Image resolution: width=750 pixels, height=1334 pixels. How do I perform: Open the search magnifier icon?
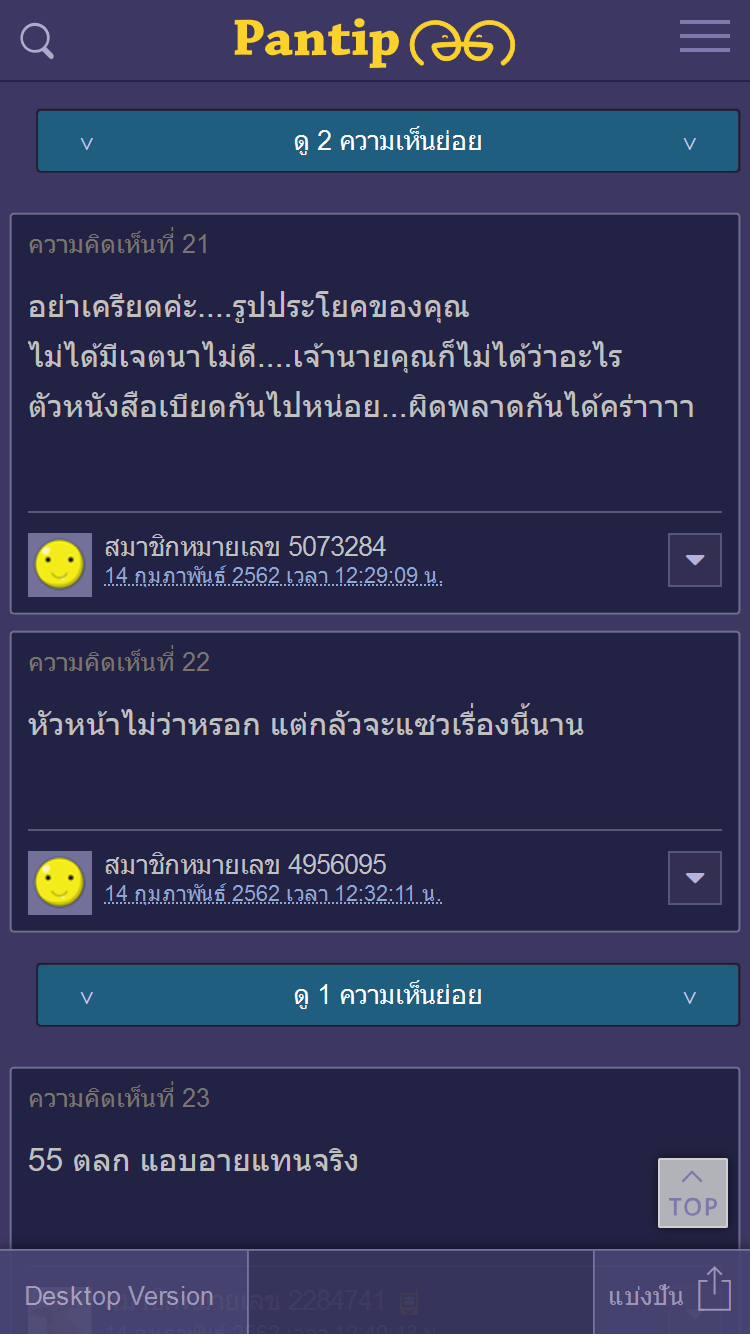(37, 41)
